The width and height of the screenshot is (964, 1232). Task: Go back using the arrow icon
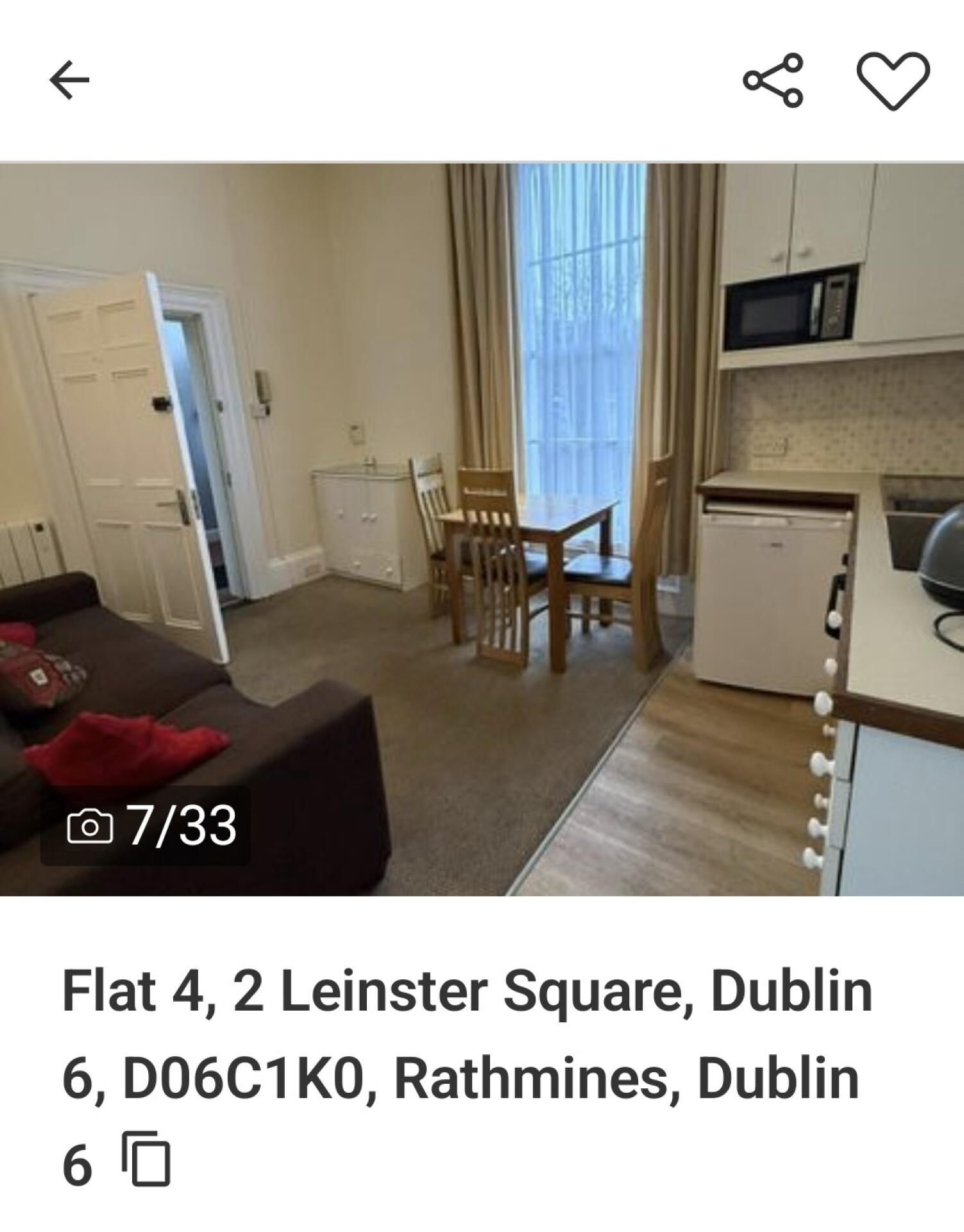click(69, 80)
